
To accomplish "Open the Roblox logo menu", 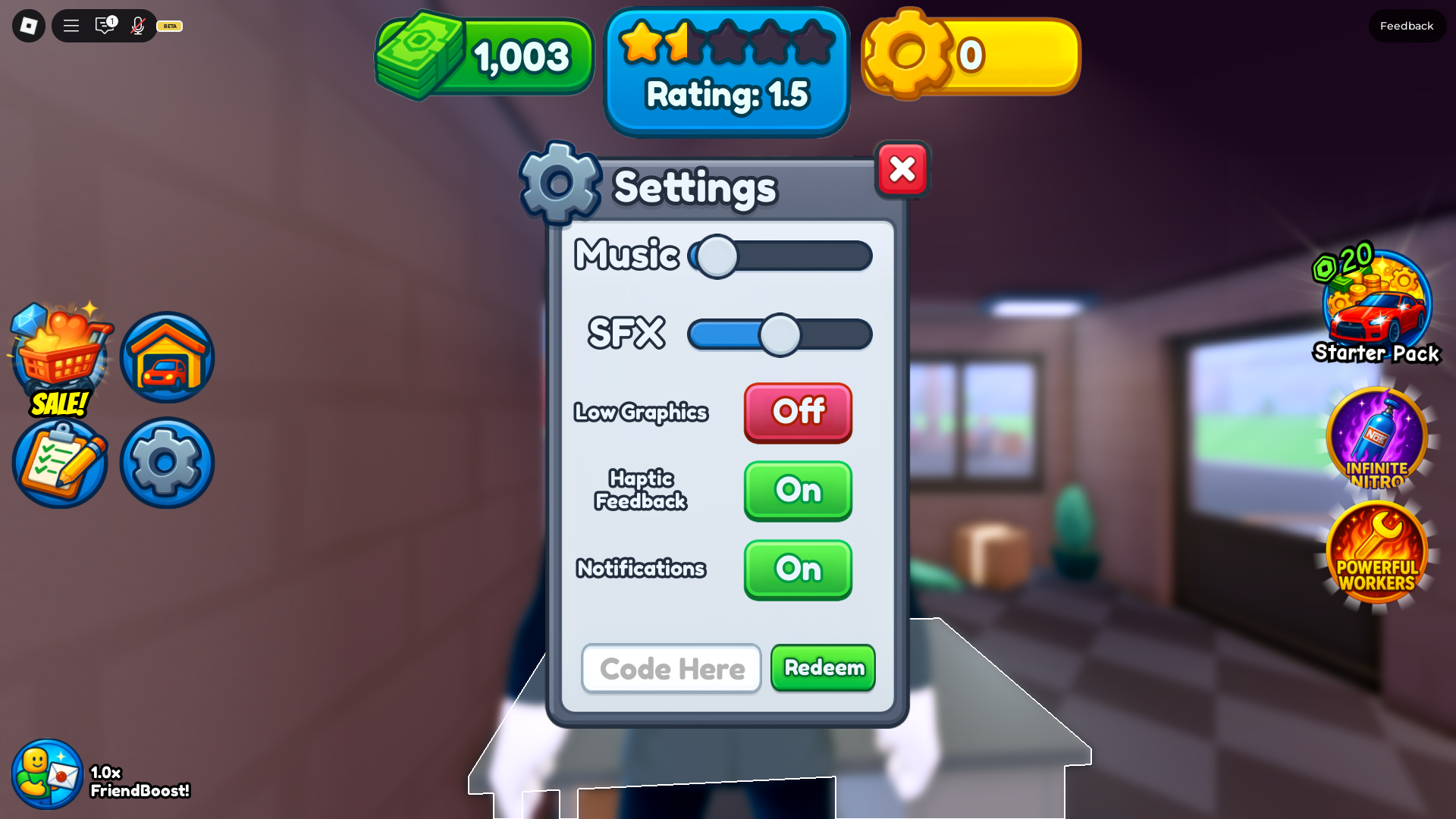I will (29, 26).
